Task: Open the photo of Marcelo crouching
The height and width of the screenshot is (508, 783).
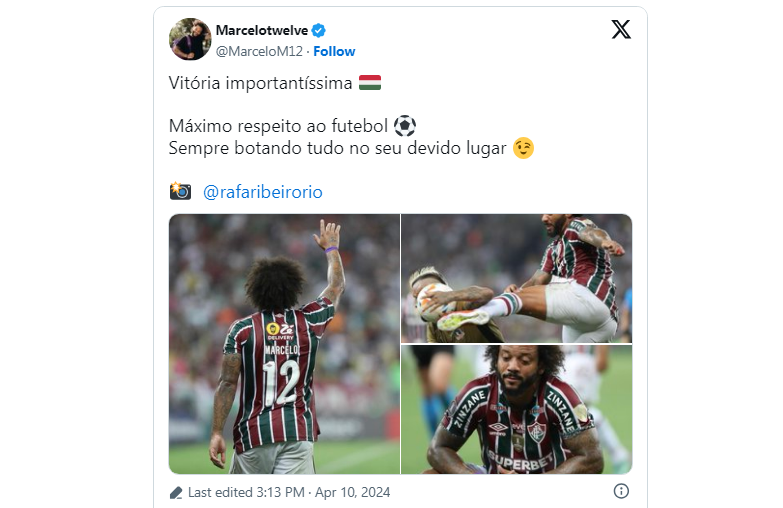Action: point(516,409)
